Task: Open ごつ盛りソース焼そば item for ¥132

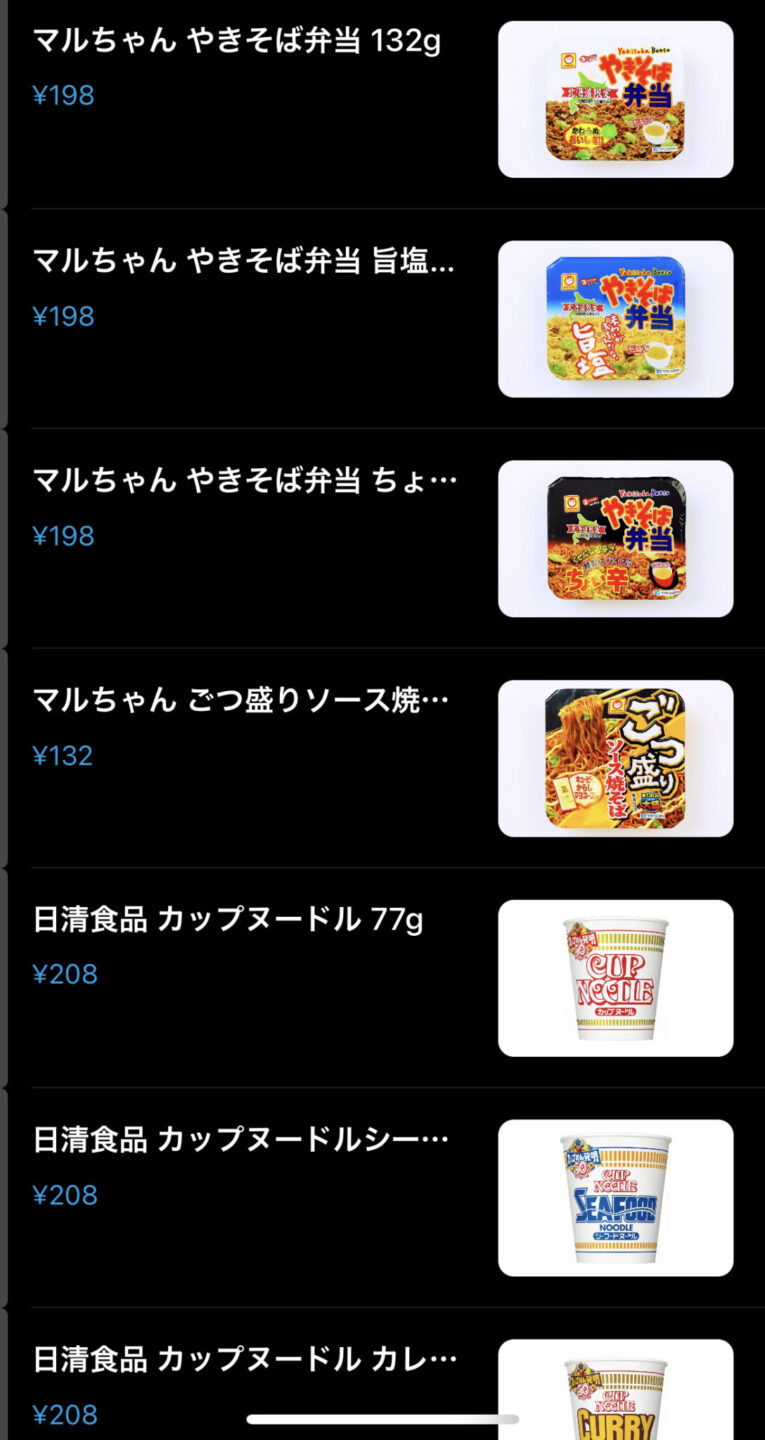Action: coord(382,758)
